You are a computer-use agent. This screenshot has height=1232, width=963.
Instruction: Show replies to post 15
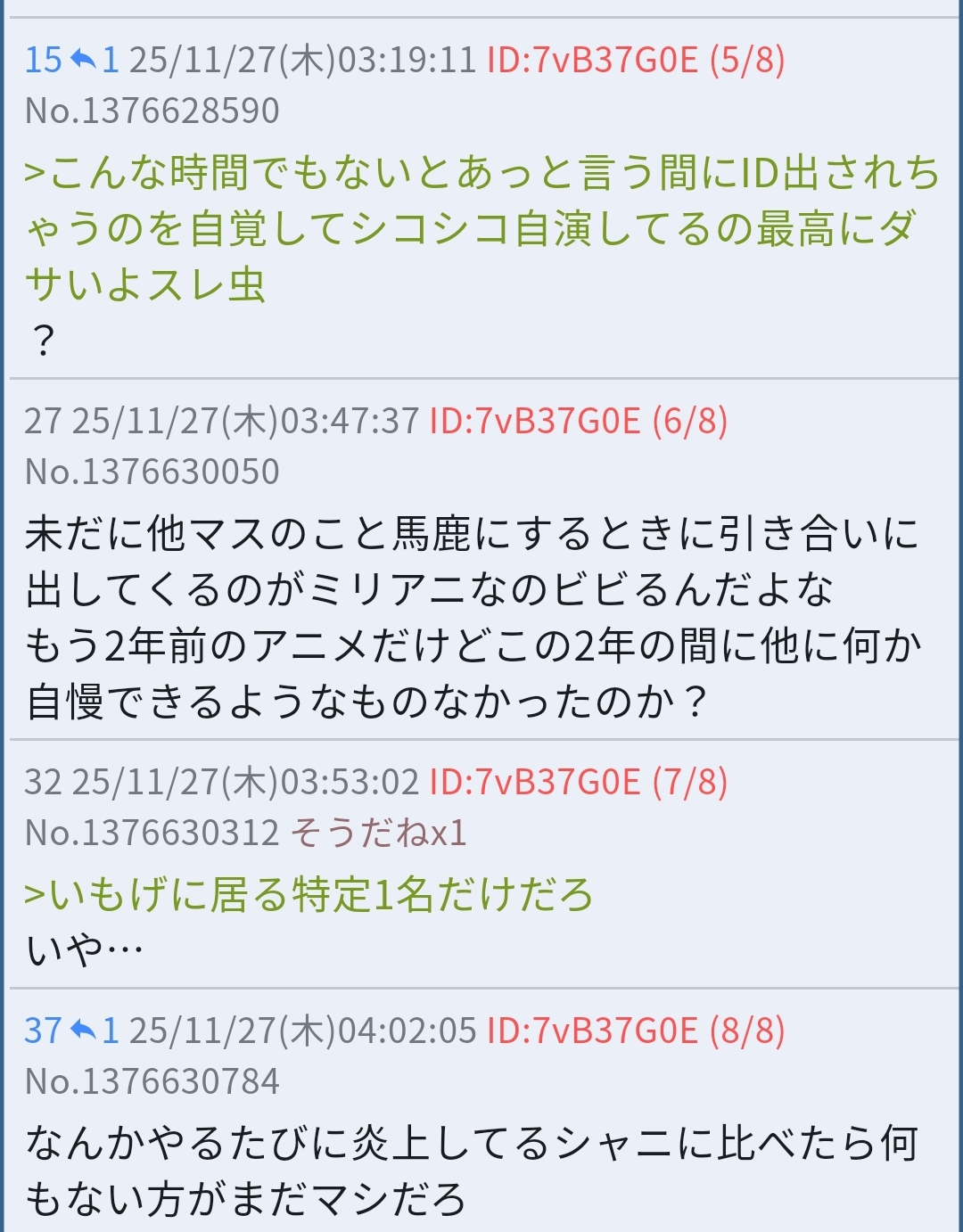[x=95, y=61]
